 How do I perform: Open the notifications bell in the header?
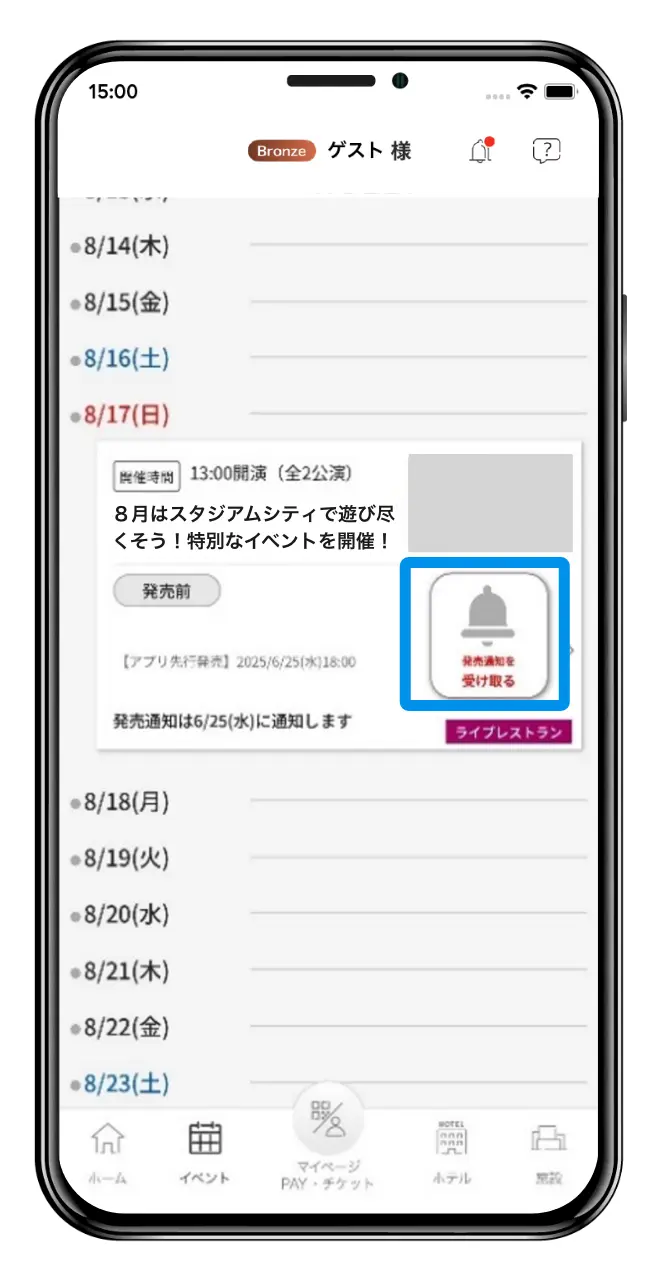click(x=481, y=151)
